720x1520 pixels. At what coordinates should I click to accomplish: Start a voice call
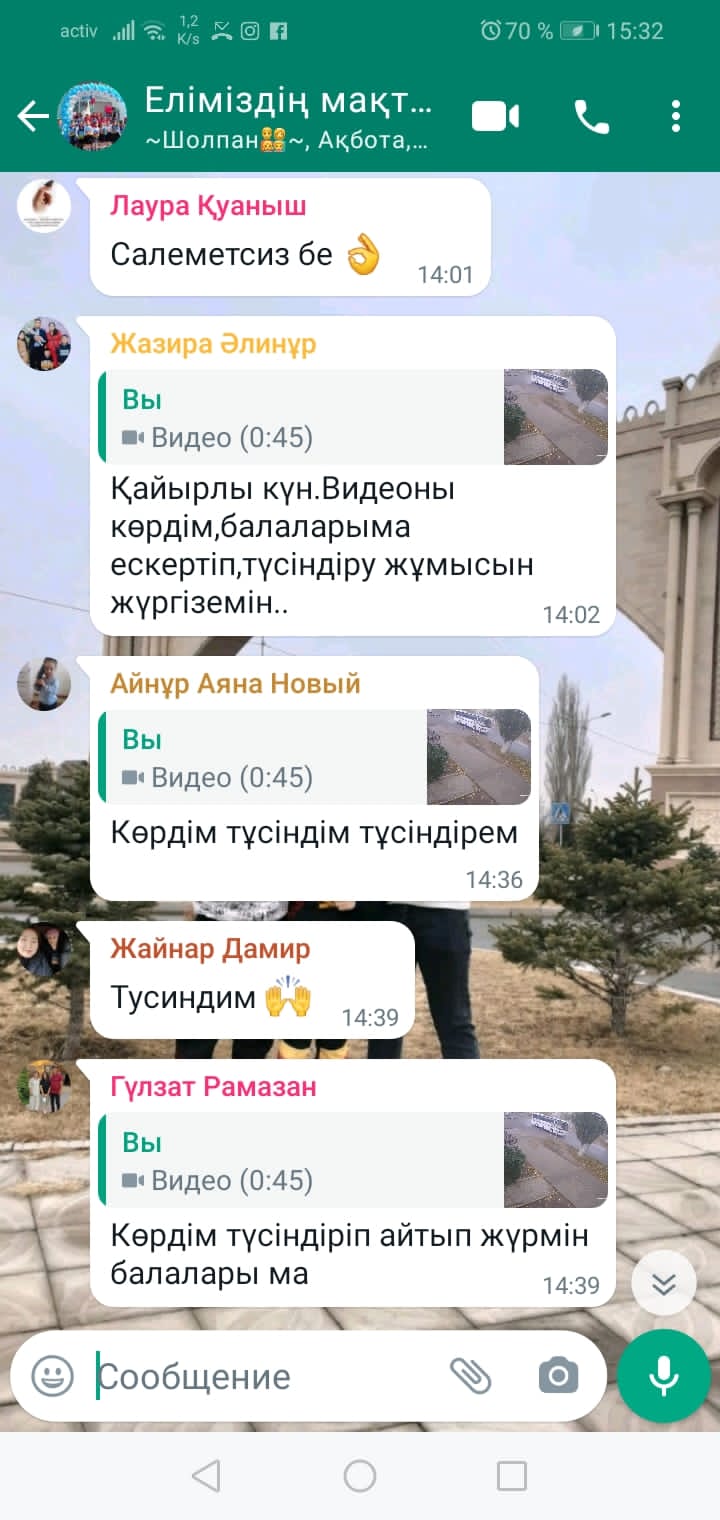coord(591,117)
